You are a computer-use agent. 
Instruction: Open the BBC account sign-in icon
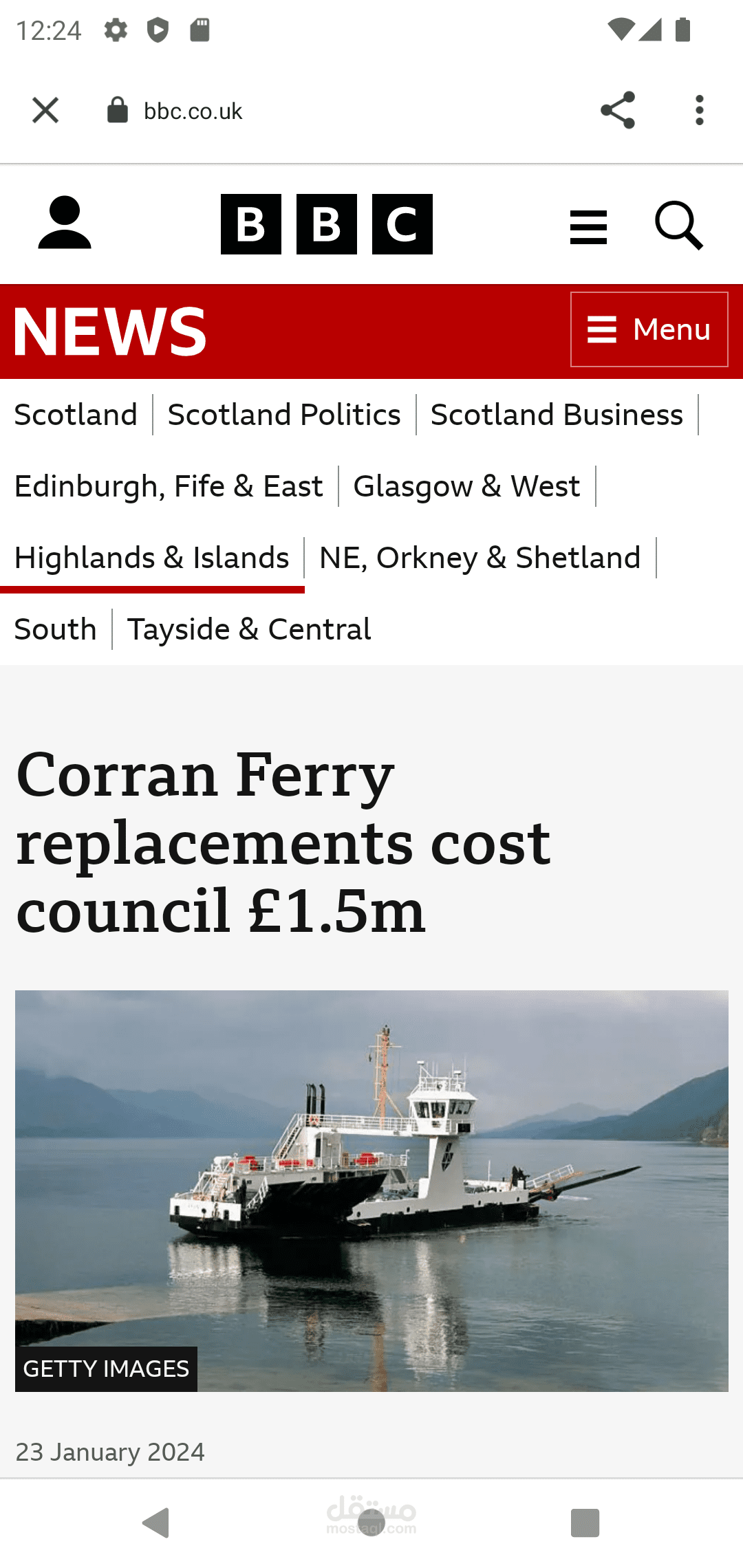65,223
